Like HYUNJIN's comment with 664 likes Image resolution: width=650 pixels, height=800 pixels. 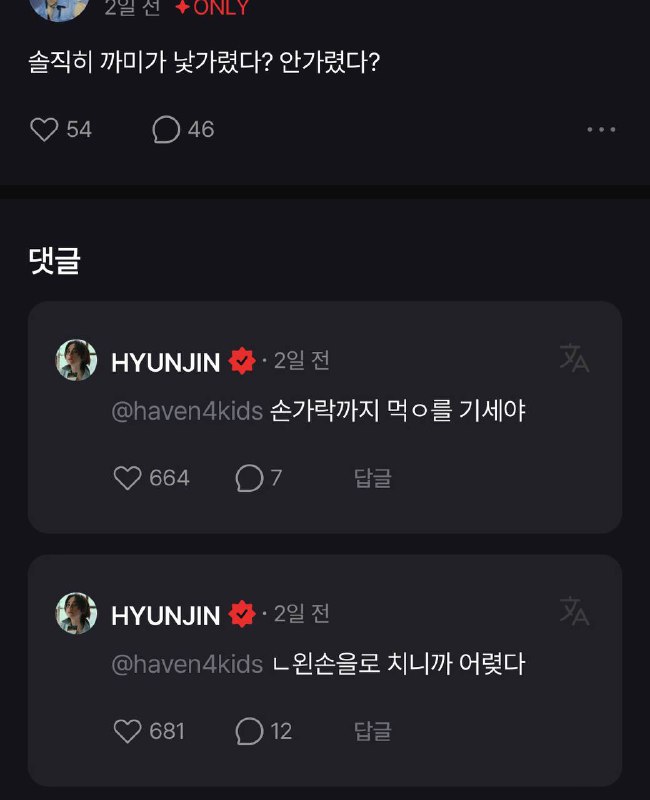(x=128, y=478)
